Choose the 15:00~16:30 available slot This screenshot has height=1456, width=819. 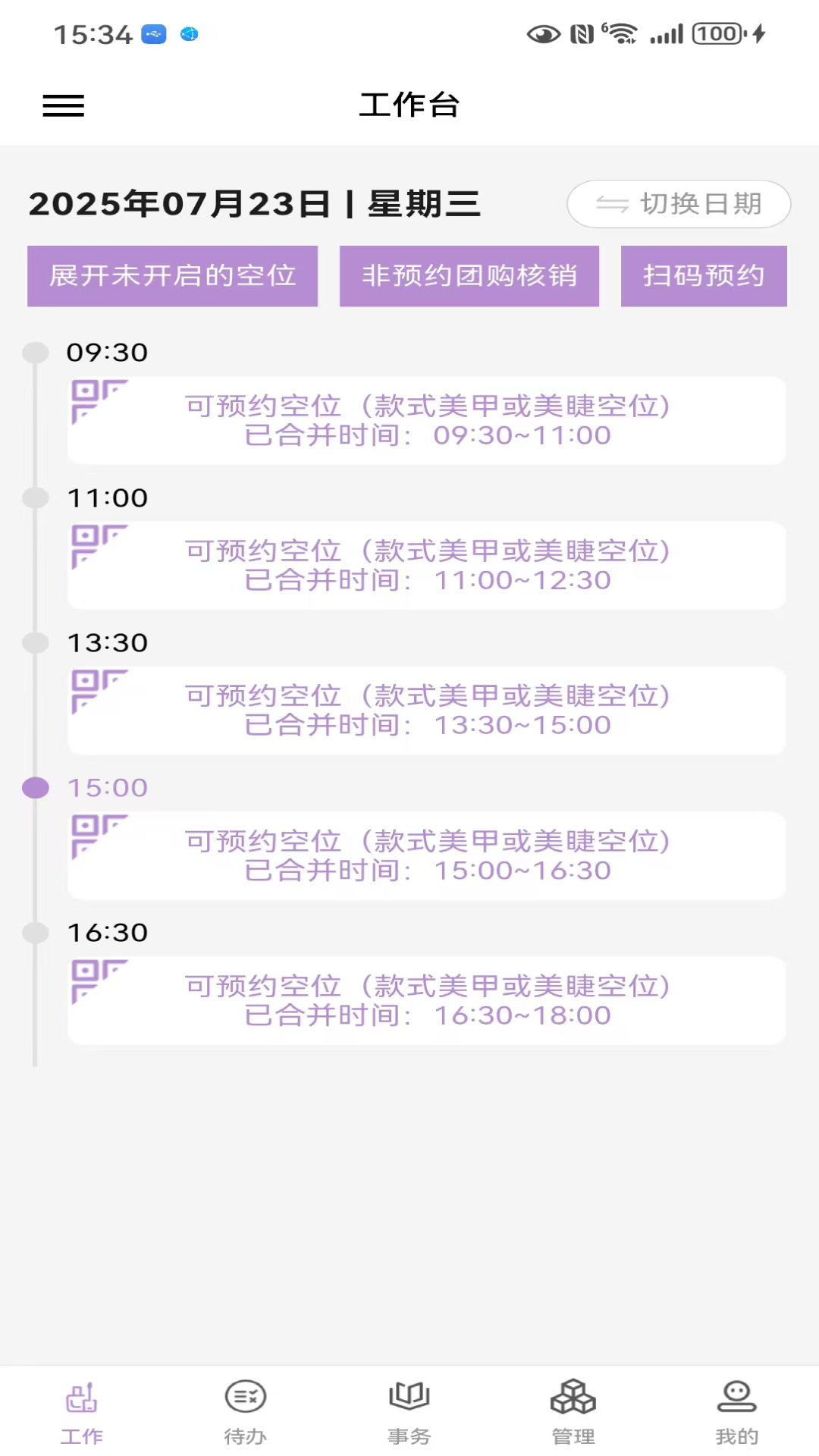(x=426, y=855)
